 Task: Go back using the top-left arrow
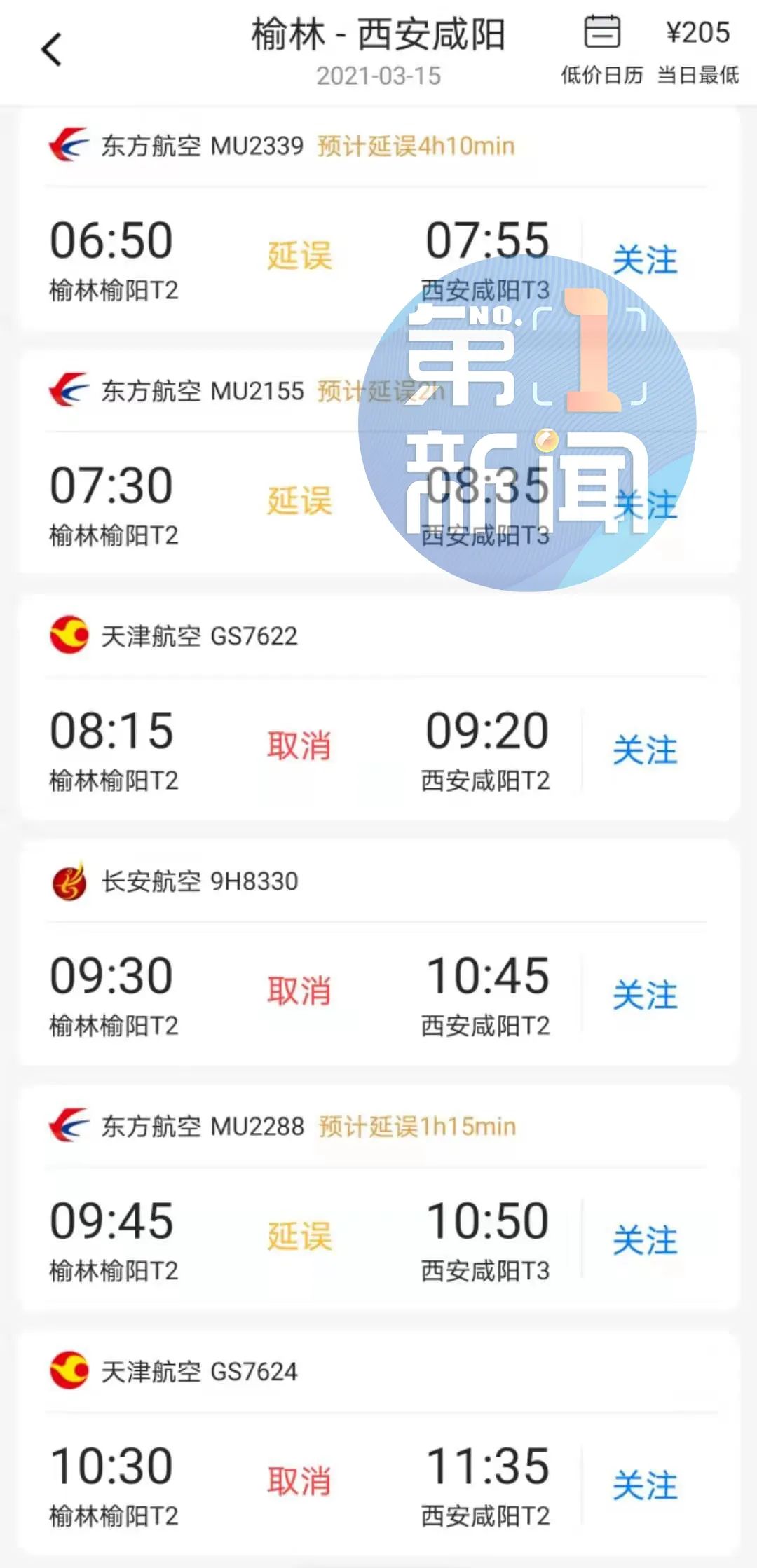[51, 50]
